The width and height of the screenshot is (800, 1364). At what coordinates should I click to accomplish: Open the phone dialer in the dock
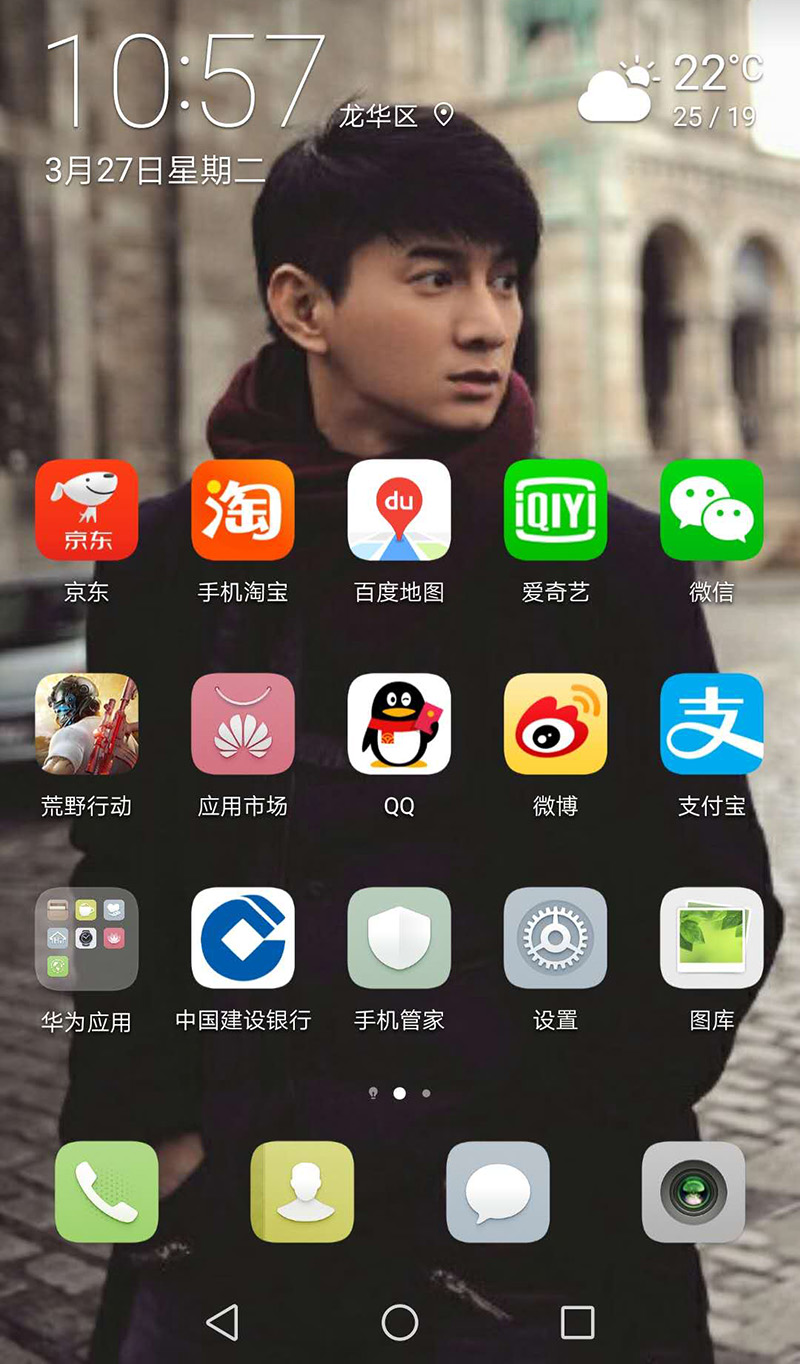pyautogui.click(x=107, y=1192)
